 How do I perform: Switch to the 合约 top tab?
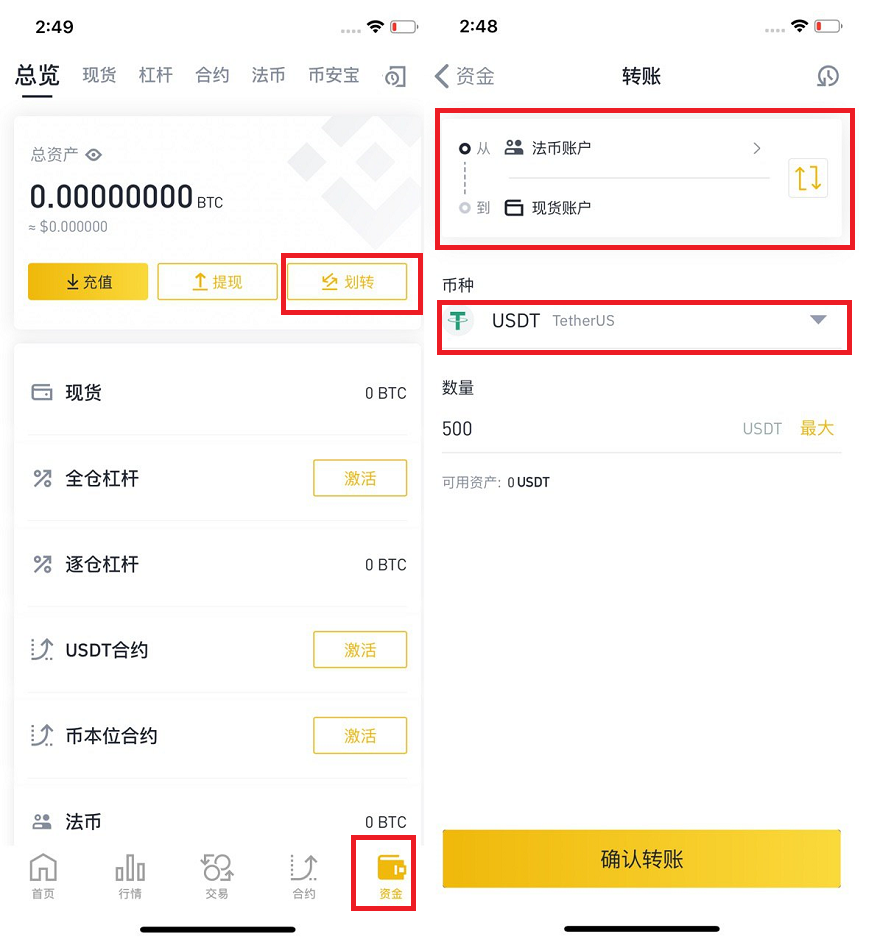point(212,75)
